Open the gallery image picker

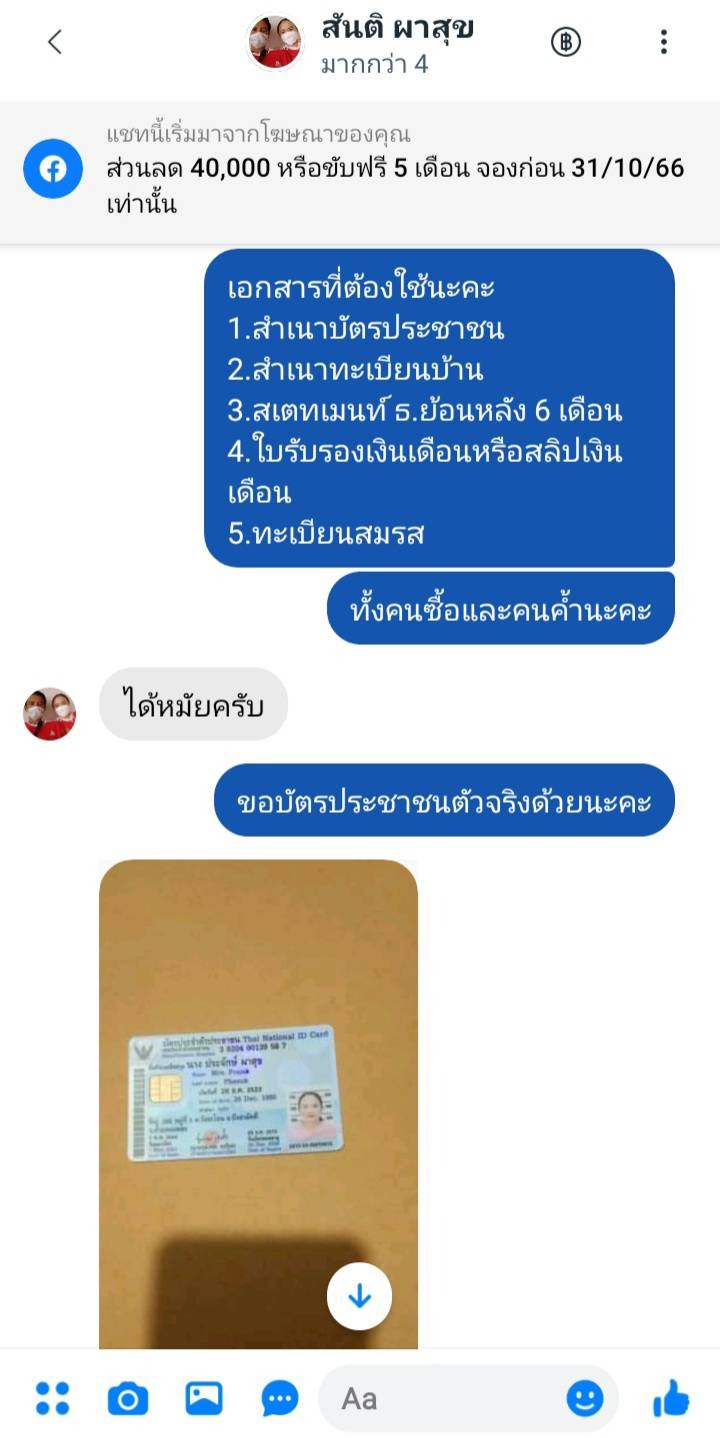tap(204, 1398)
